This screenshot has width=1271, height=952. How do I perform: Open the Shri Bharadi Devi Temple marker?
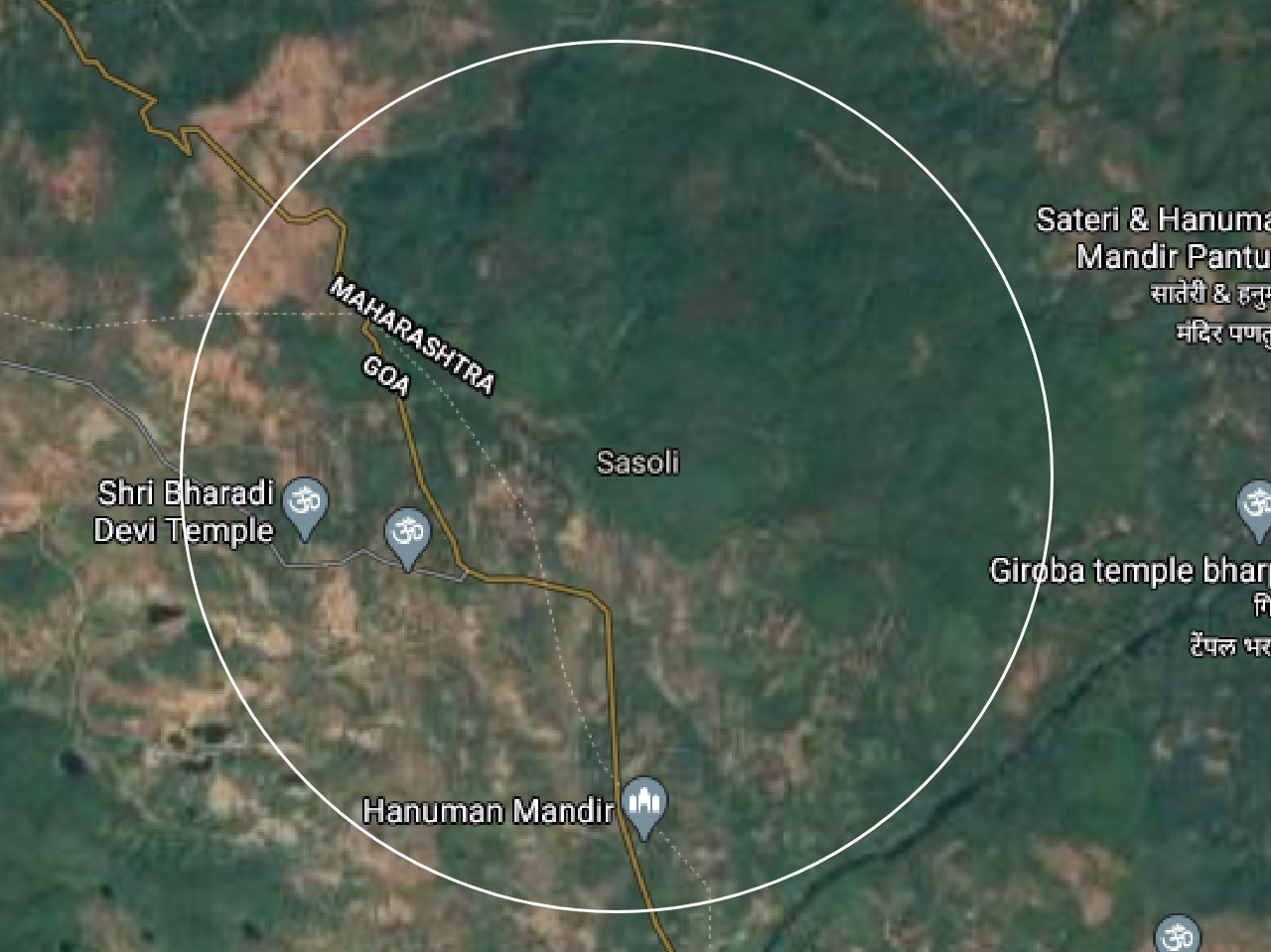305,504
